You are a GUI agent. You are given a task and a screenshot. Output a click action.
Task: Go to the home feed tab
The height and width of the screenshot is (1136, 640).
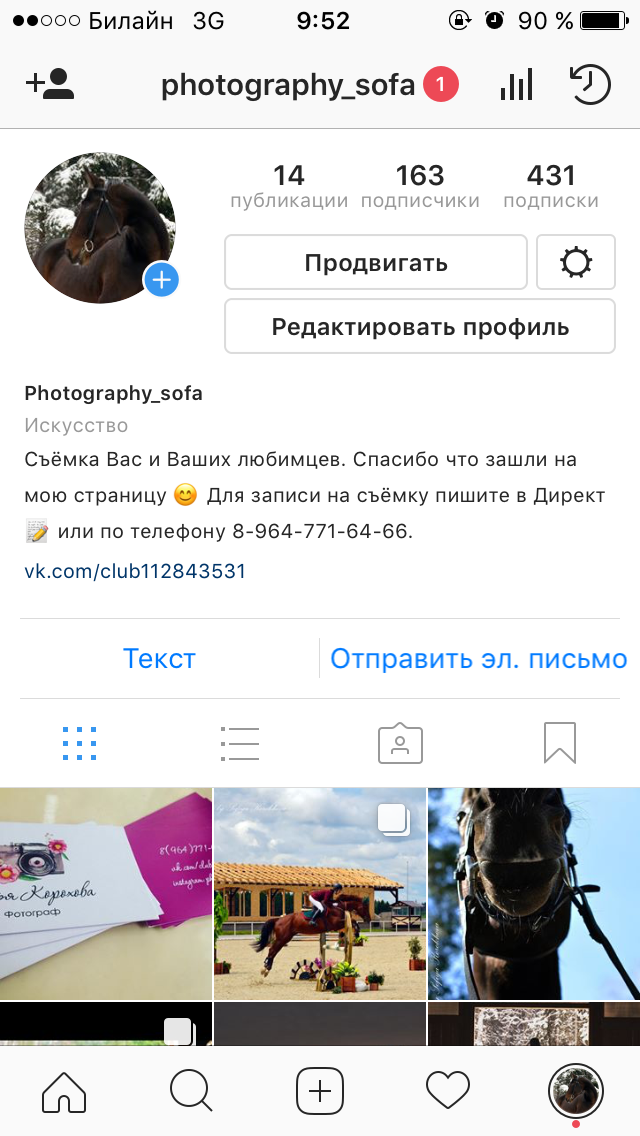coord(64,1090)
